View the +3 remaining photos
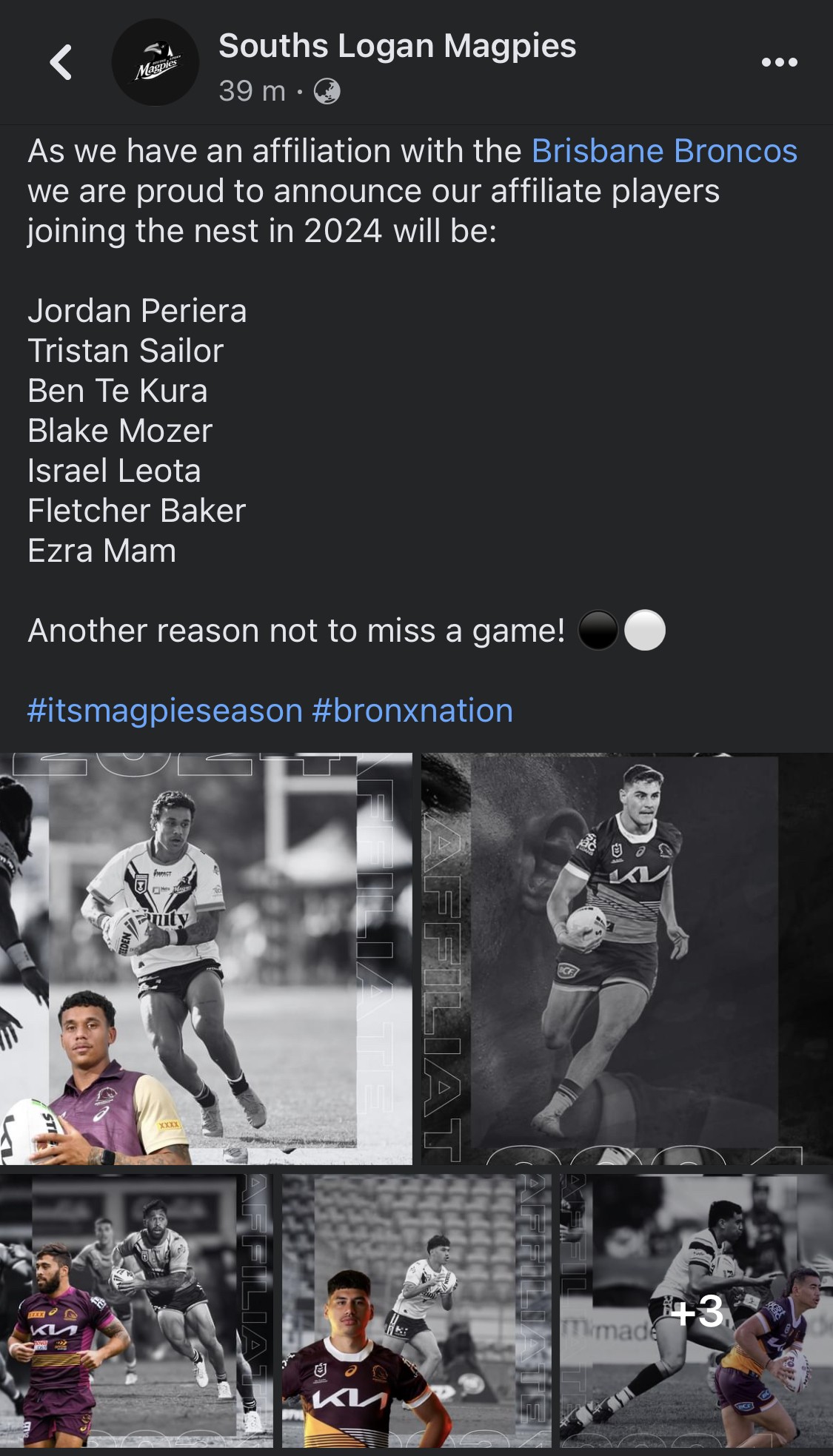Image resolution: width=833 pixels, height=1456 pixels. click(x=697, y=1310)
